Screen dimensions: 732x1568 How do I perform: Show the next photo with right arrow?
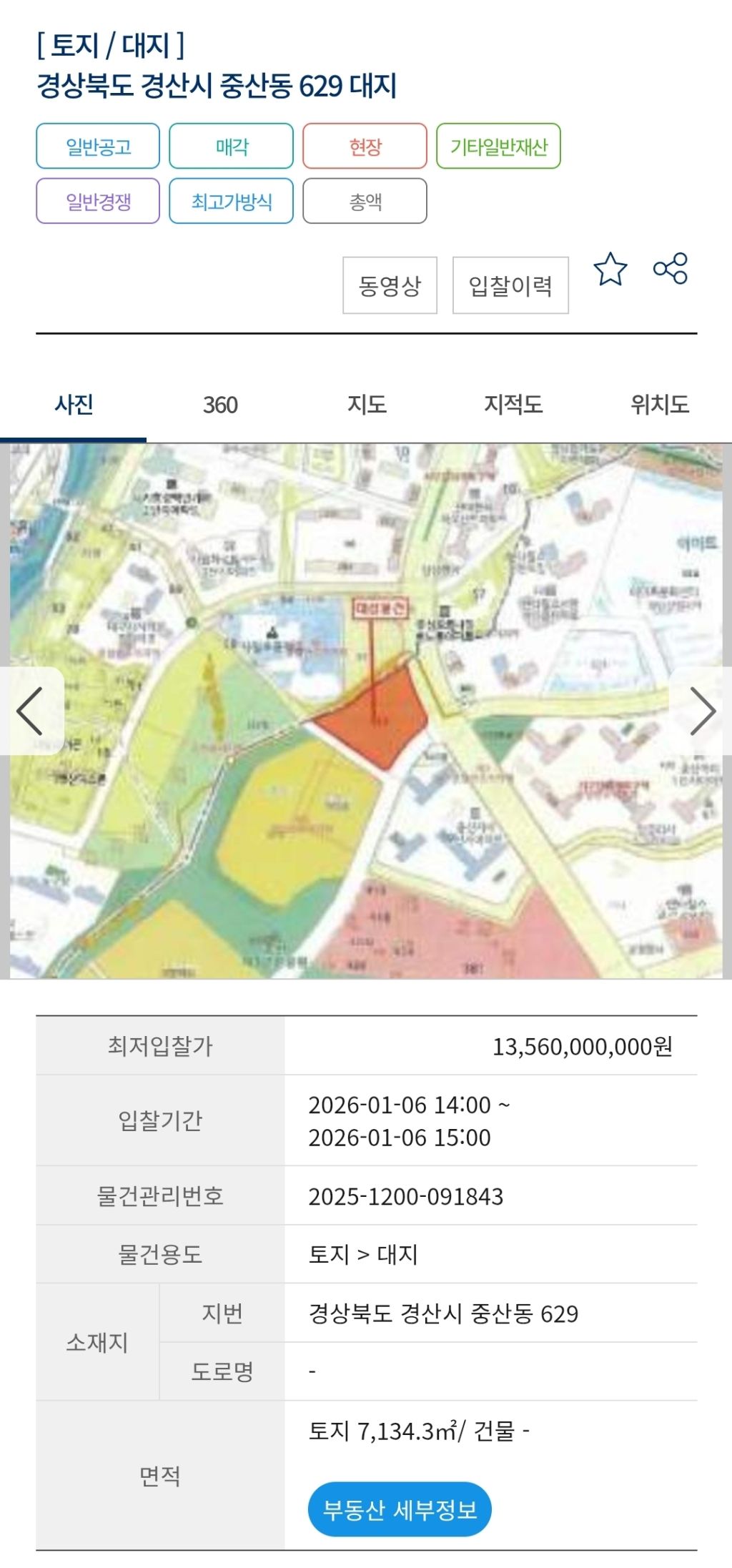[702, 711]
